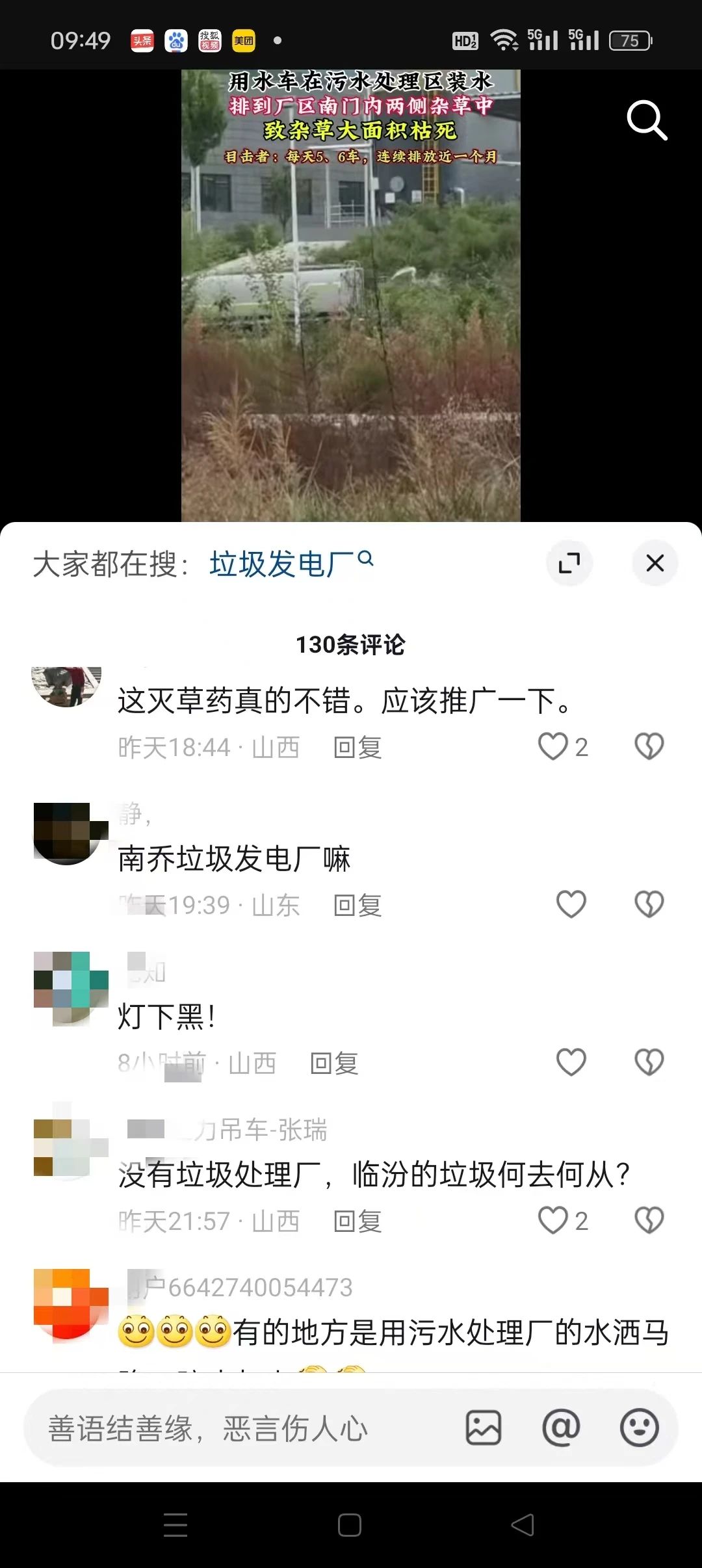Screen dimensions: 702x1568
Task: Like the comment 这灭草药真的不错
Action: click(x=553, y=746)
